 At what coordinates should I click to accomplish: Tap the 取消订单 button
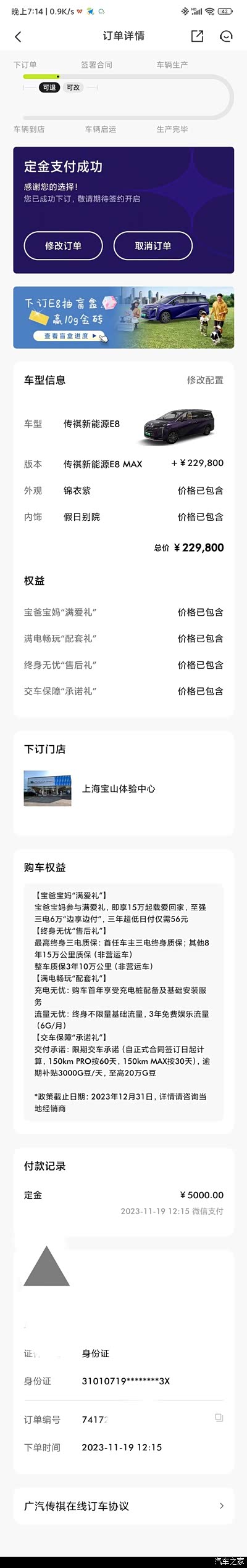tap(153, 246)
